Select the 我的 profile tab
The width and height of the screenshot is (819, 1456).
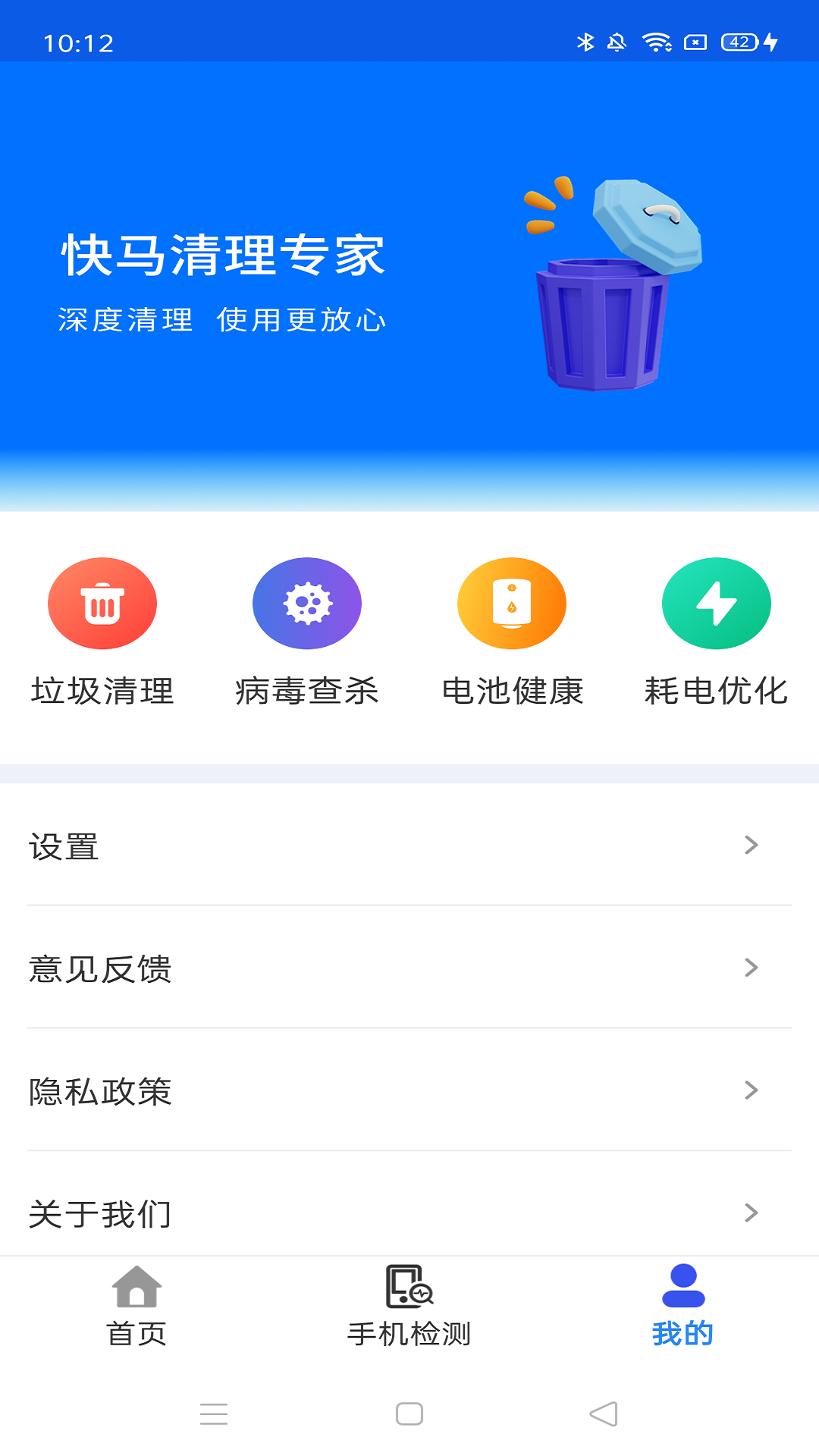[682, 1306]
